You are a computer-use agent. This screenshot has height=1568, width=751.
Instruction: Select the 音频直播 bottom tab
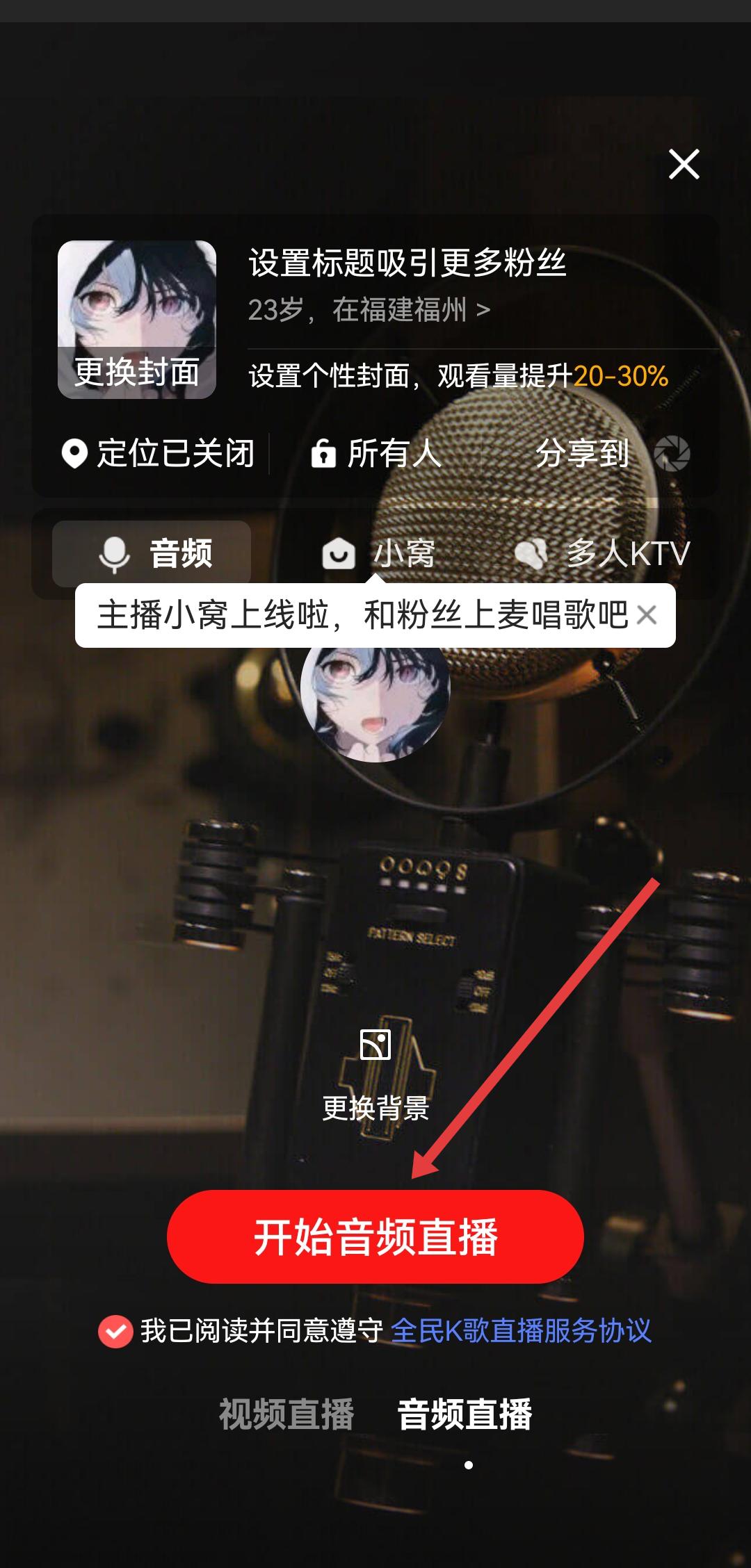coord(465,1414)
